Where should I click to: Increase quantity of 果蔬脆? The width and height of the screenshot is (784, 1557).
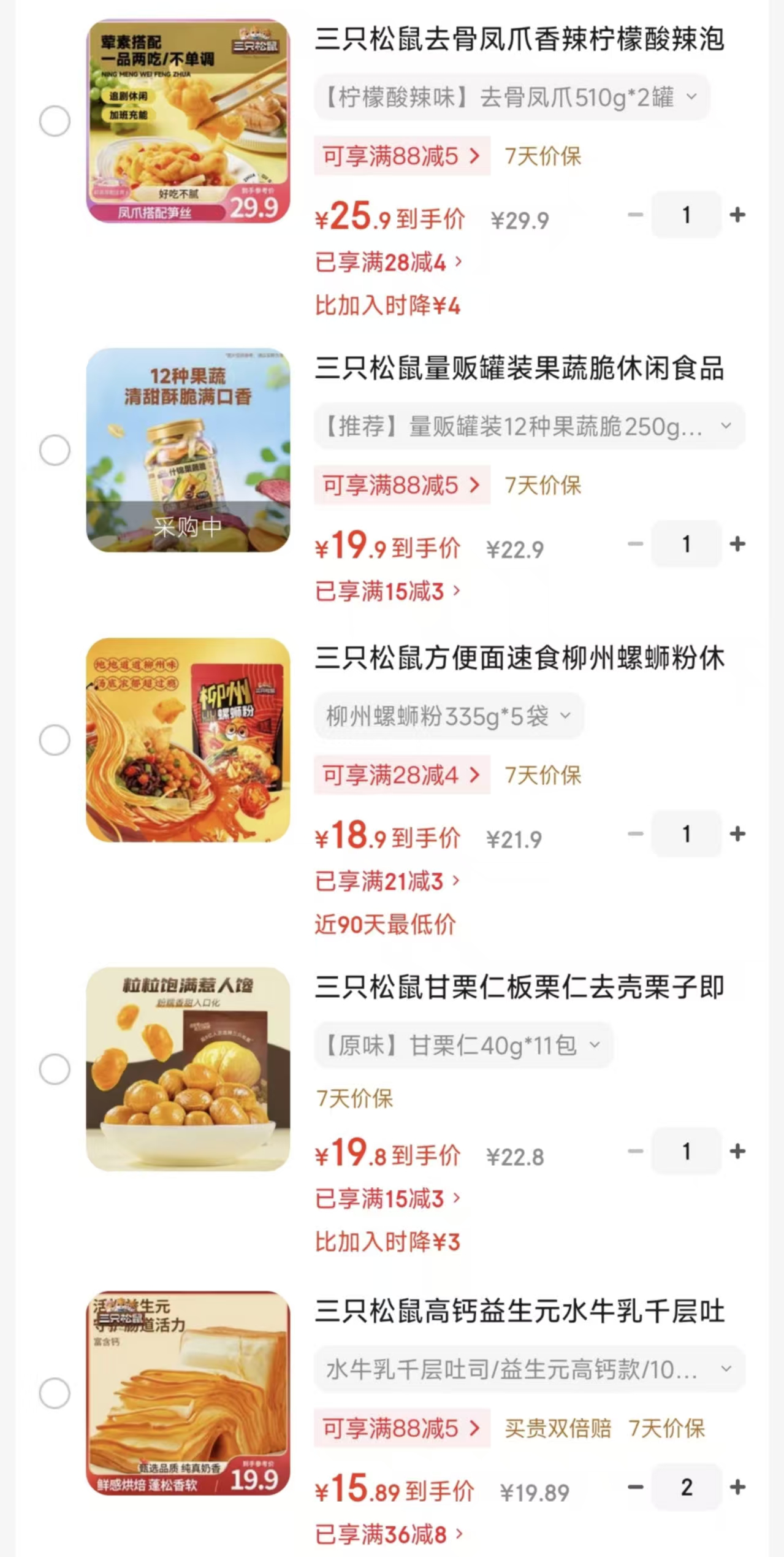coord(737,544)
